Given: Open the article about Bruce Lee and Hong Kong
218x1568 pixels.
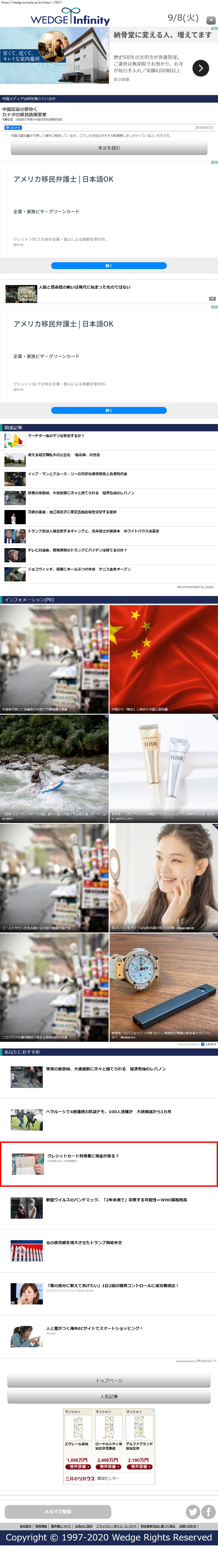Looking at the screenshot, I should click(x=77, y=473).
